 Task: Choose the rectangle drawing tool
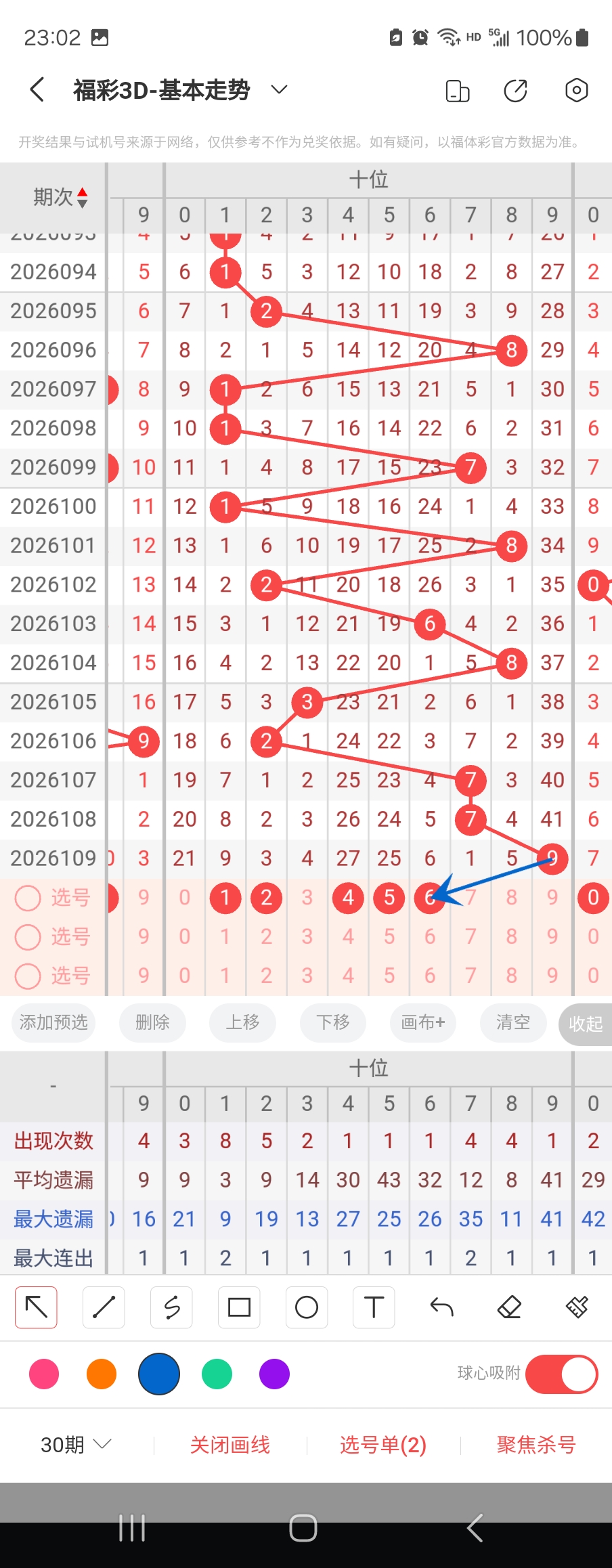point(239,1307)
